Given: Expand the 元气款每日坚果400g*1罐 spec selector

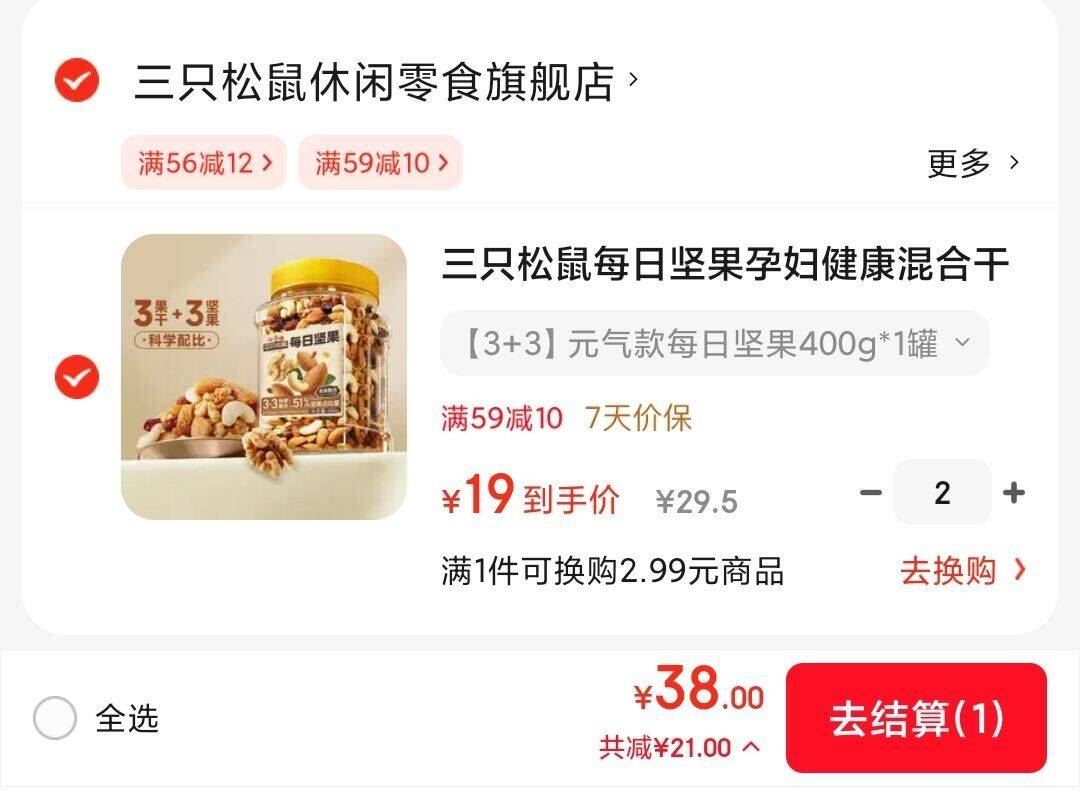Looking at the screenshot, I should (714, 343).
